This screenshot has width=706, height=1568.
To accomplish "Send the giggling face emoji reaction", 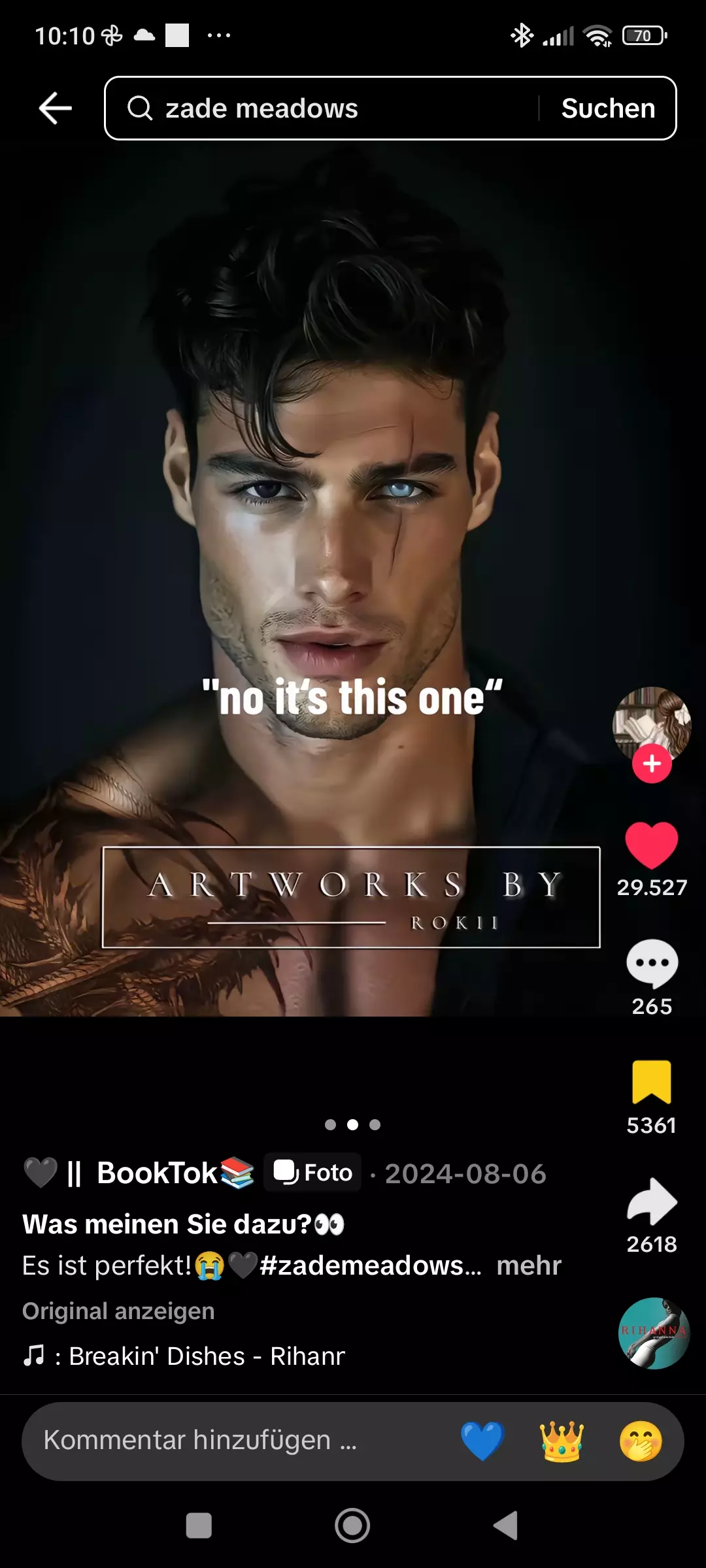I will 641,1441.
